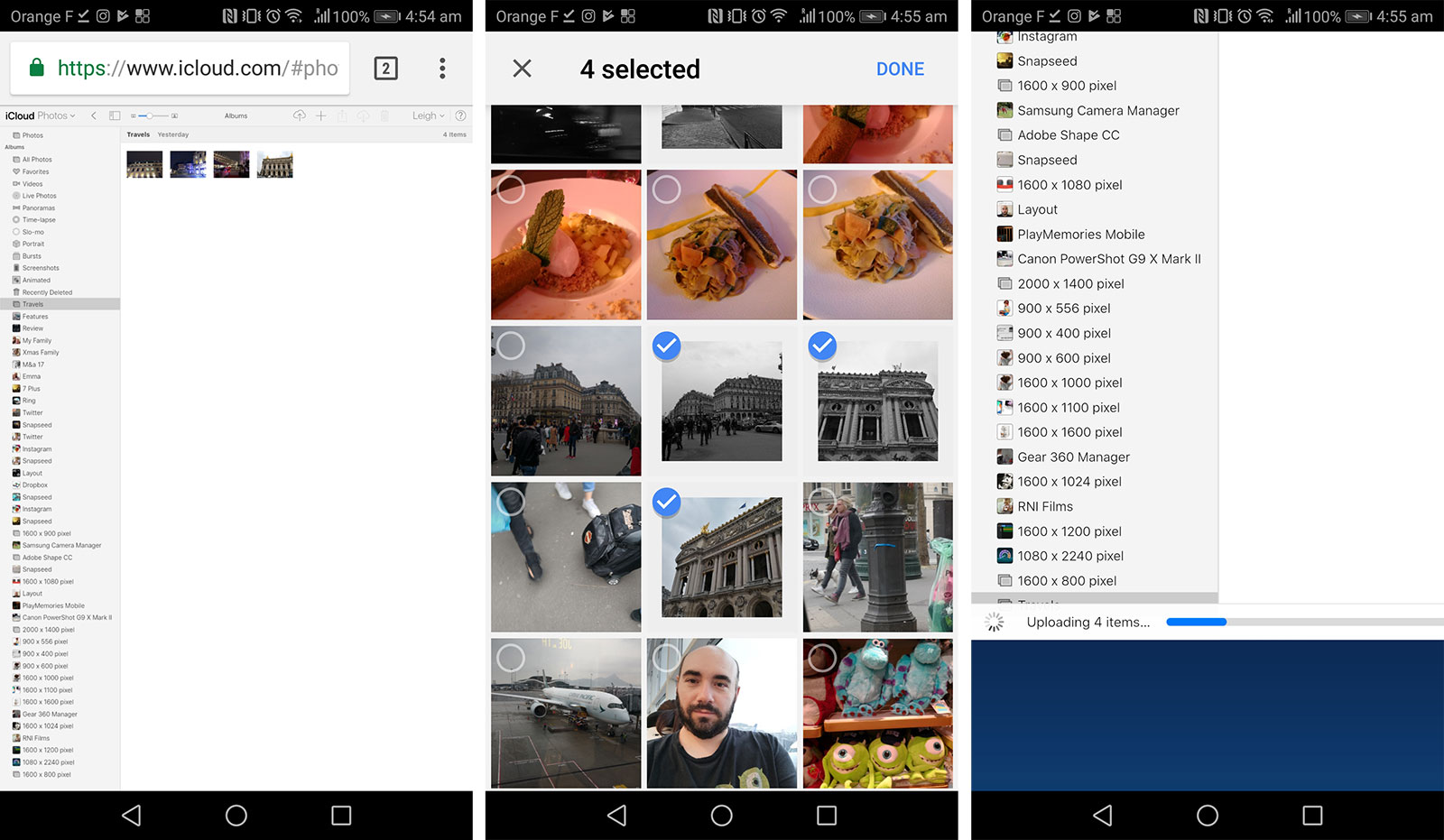
Task: Tap DONE to confirm the 4 selected photos
Action: pyautogui.click(x=900, y=69)
